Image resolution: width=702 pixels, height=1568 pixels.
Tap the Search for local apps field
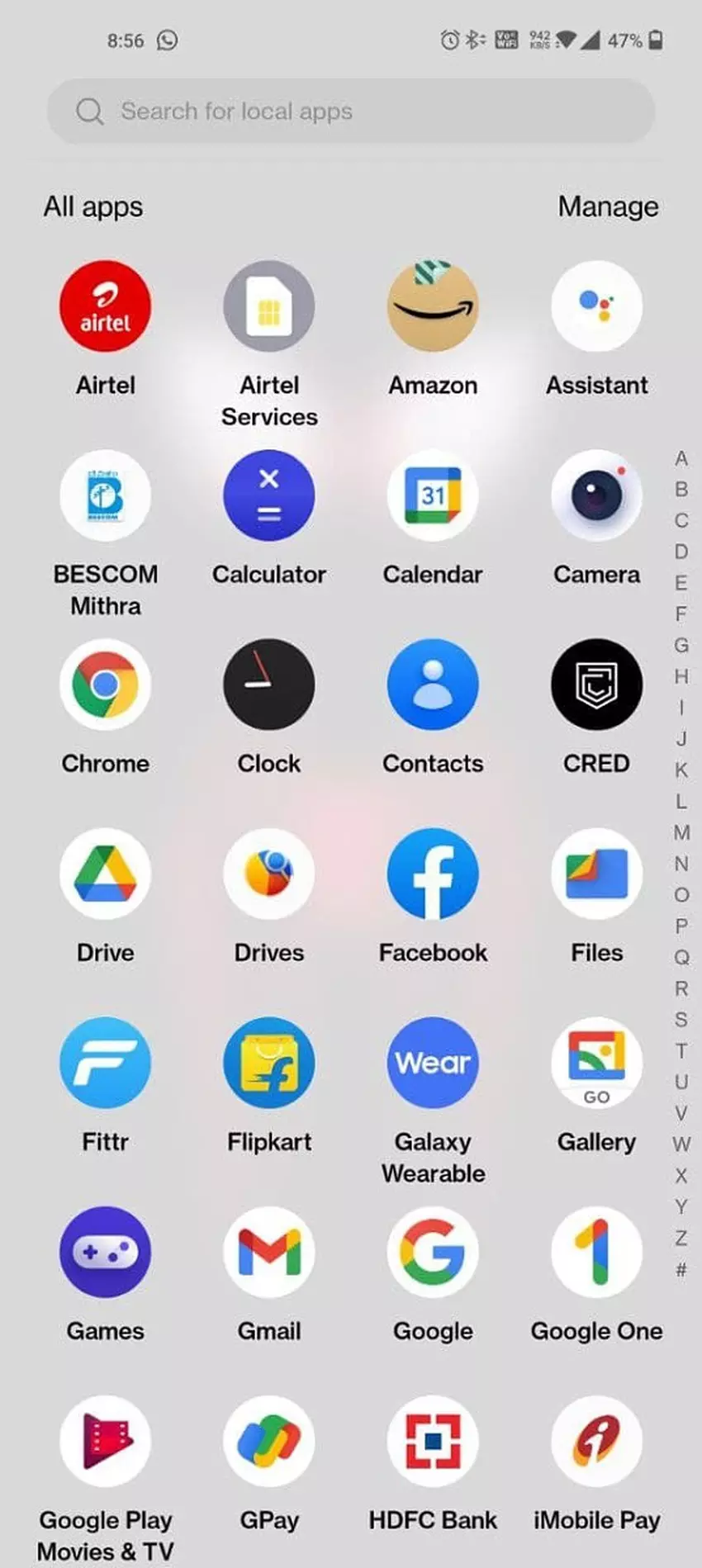tap(351, 111)
